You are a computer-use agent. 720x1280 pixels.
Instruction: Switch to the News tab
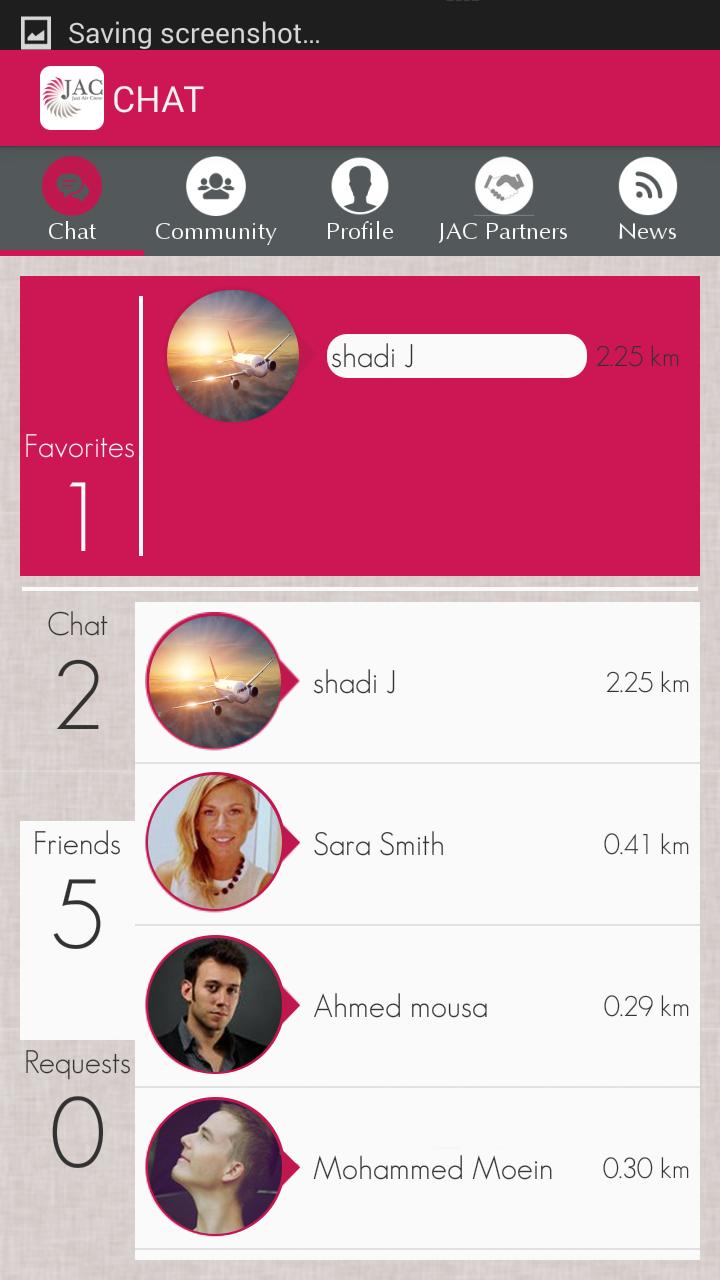(647, 201)
